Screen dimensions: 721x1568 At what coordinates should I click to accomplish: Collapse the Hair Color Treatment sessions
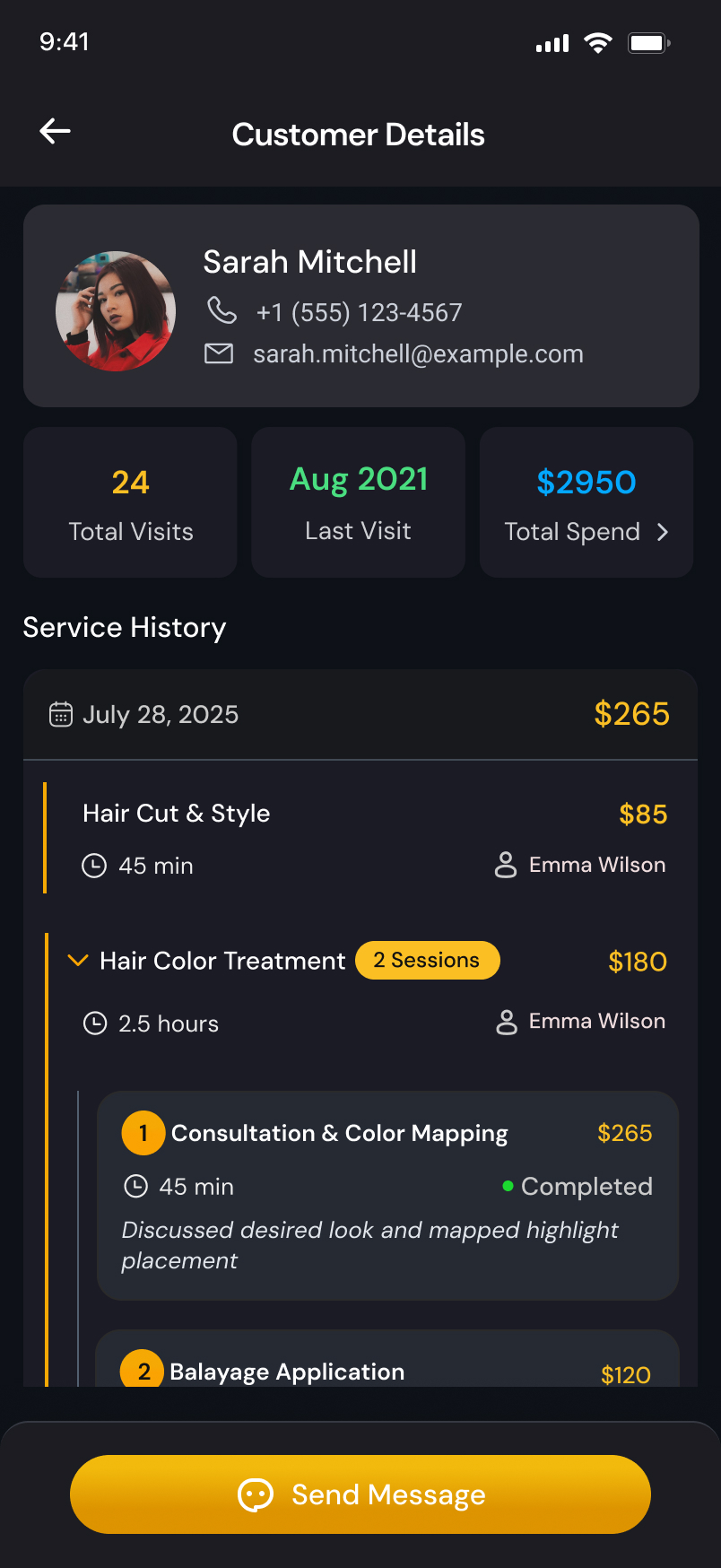click(79, 961)
